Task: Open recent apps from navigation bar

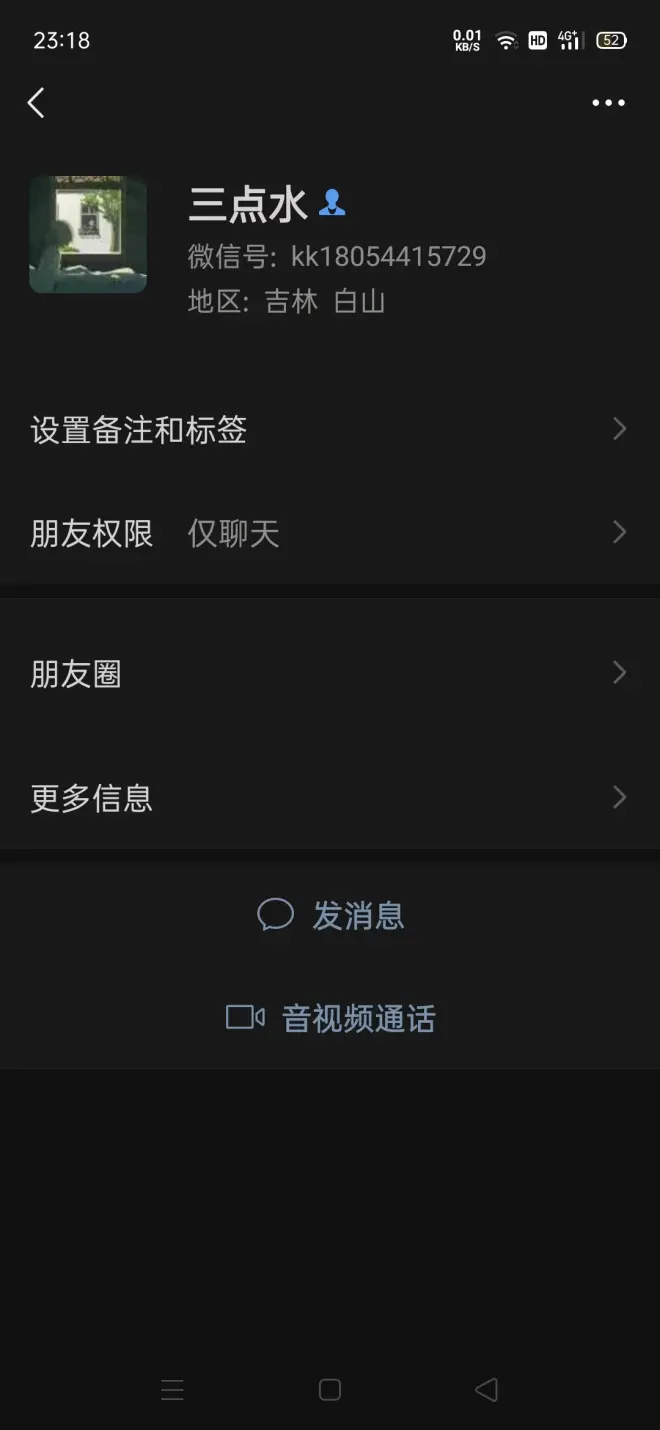Action: pyautogui.click(x=172, y=1389)
